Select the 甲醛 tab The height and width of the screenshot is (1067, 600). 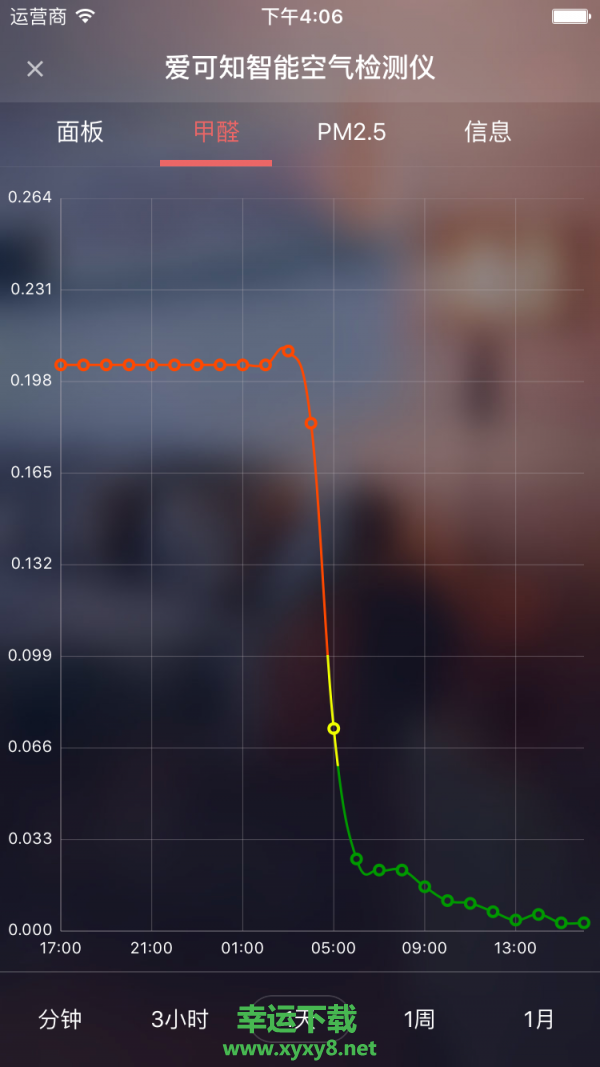pyautogui.click(x=216, y=132)
